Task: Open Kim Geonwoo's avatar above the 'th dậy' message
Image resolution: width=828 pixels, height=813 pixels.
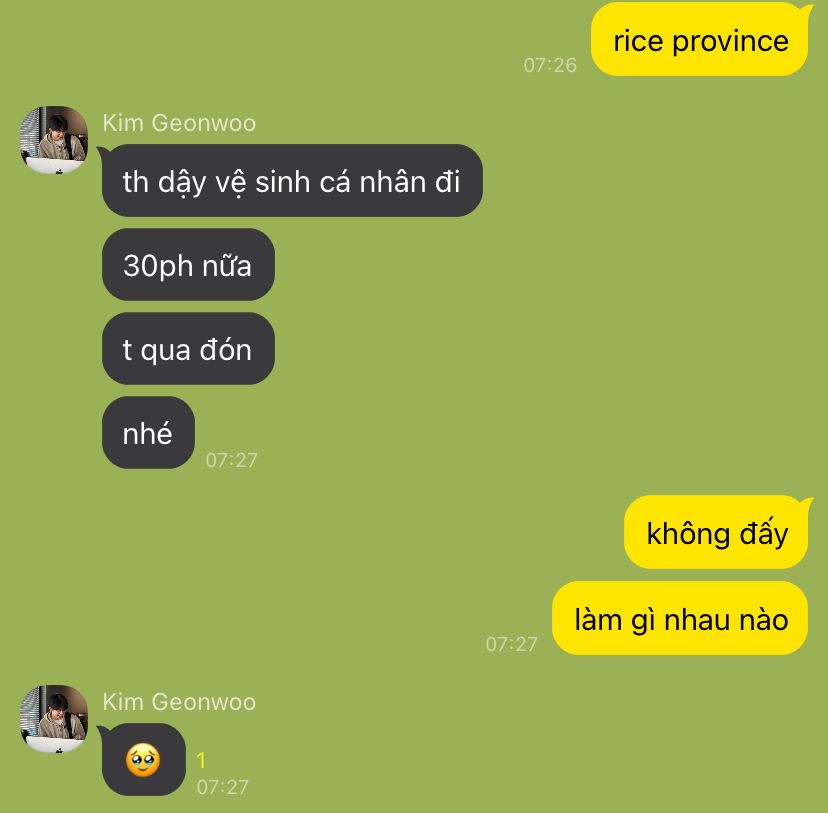Action: click(54, 139)
